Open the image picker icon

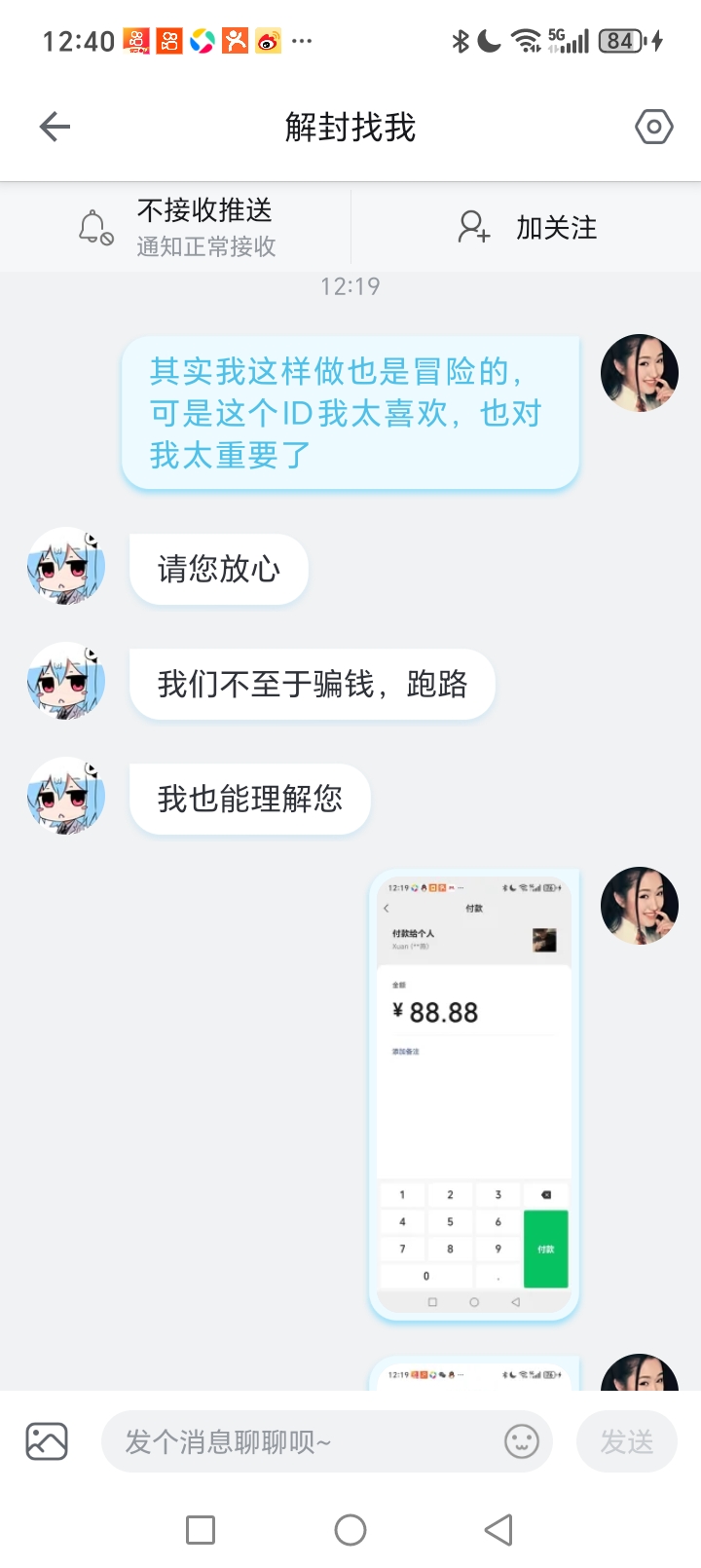click(47, 1441)
